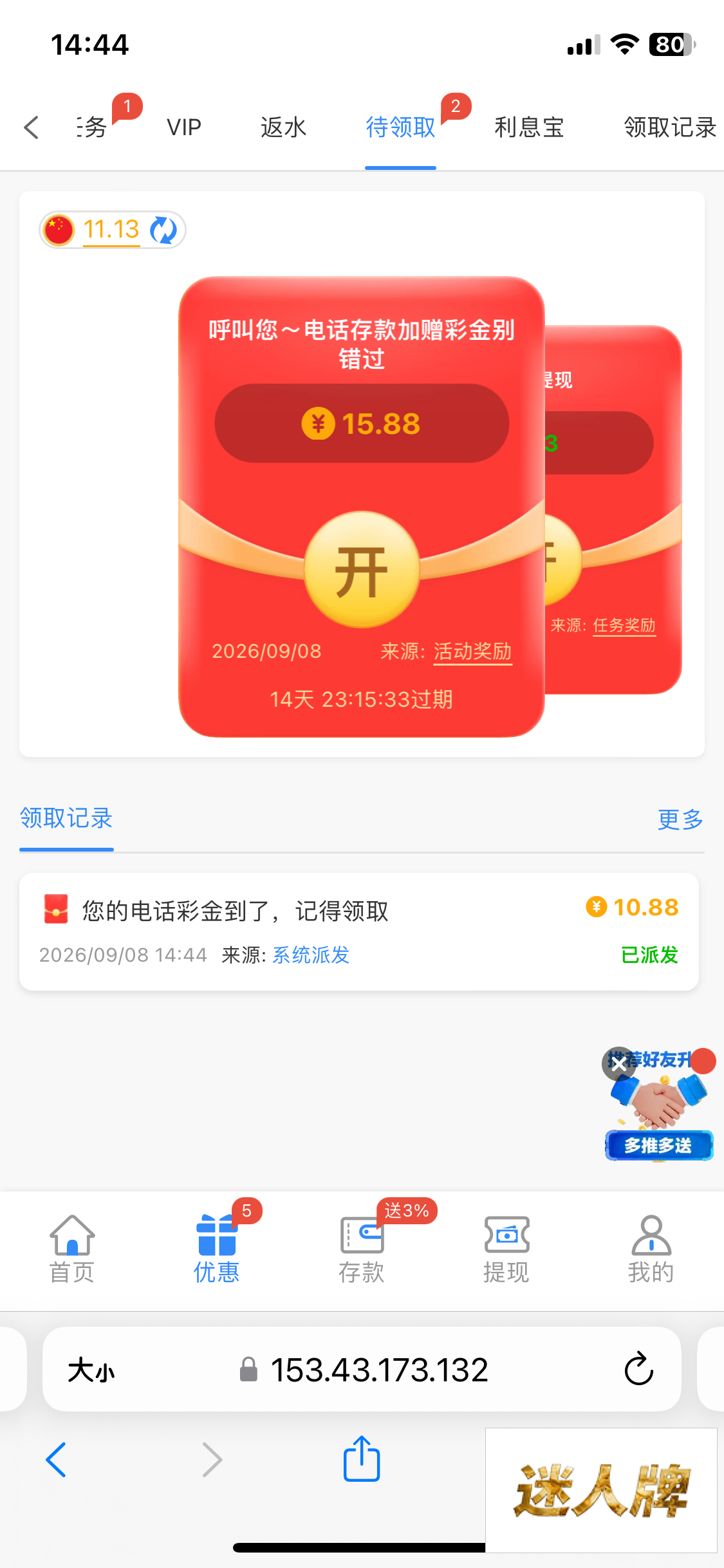724x1568 pixels.
Task: Open the 15.88 red envelope with 开
Action: 362,570
